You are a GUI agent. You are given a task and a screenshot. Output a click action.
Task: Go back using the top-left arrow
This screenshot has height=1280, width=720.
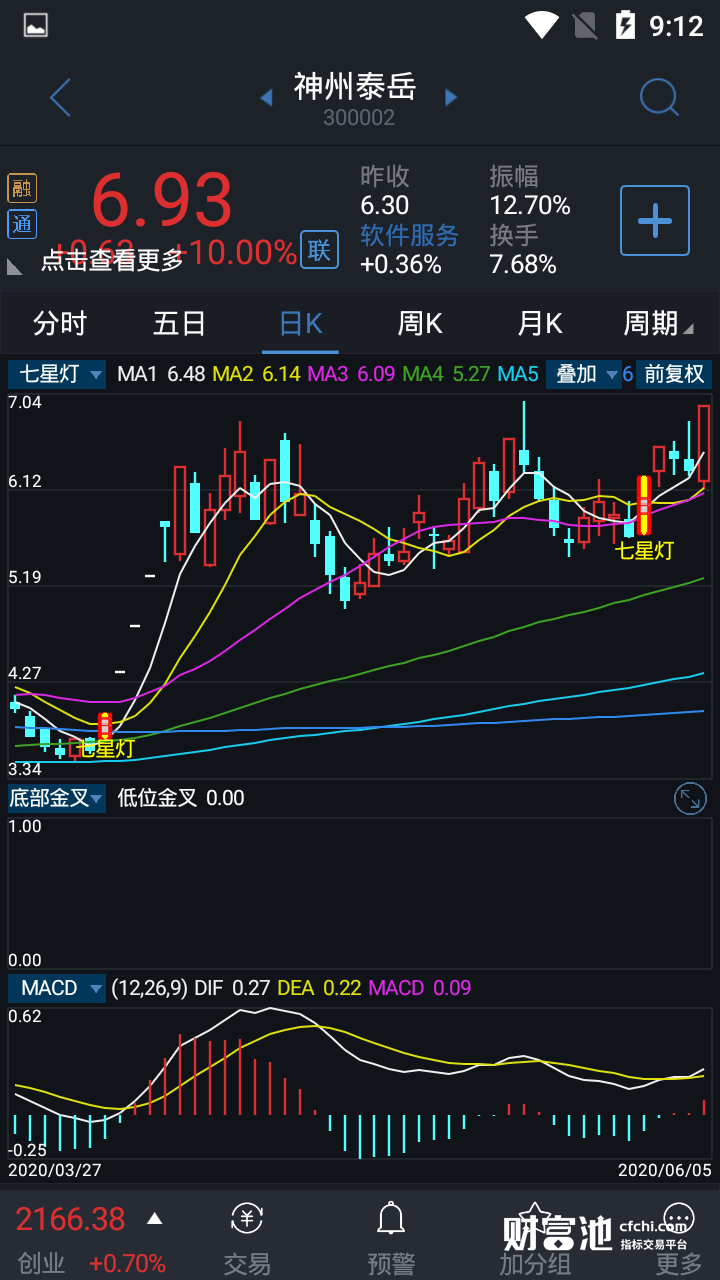coord(60,98)
